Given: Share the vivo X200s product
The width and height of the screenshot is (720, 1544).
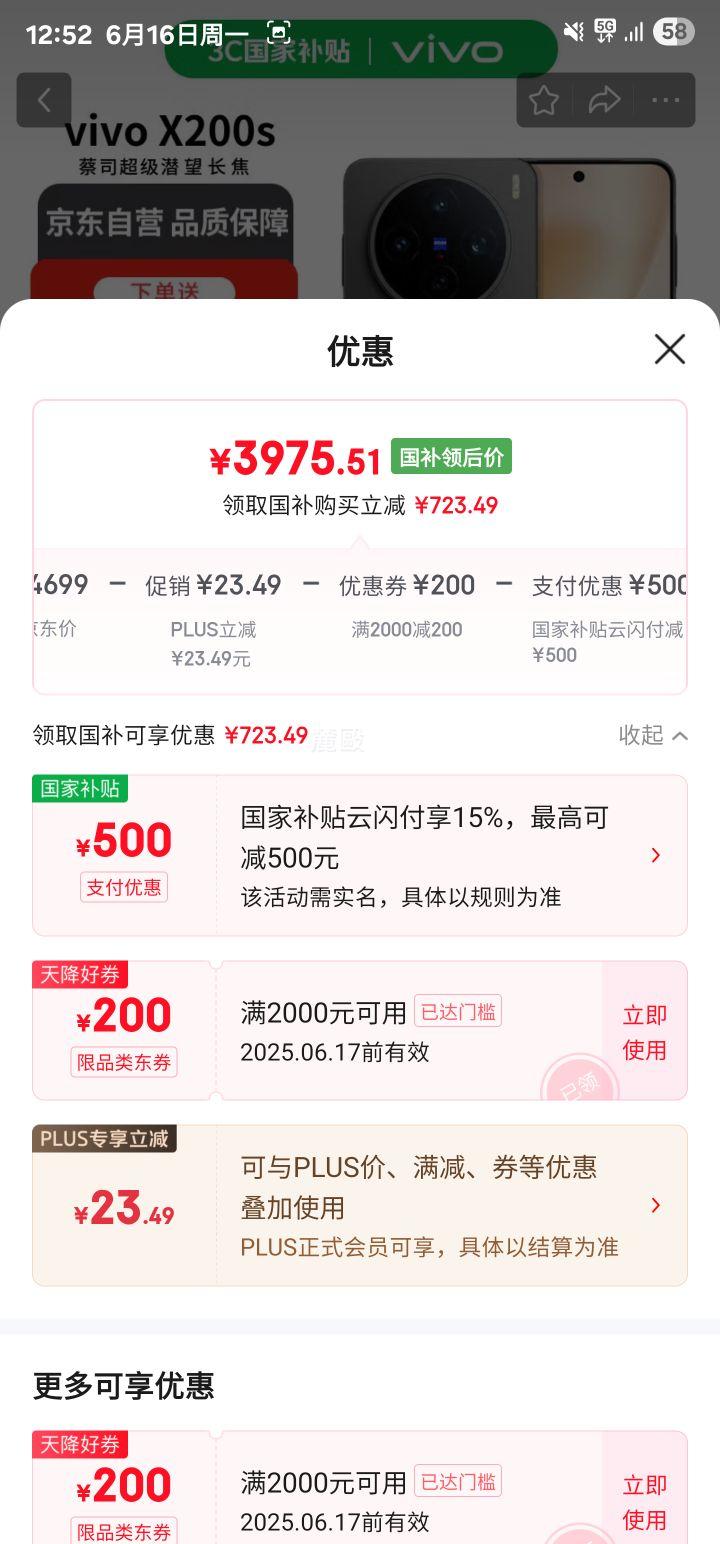Looking at the screenshot, I should 604,100.
